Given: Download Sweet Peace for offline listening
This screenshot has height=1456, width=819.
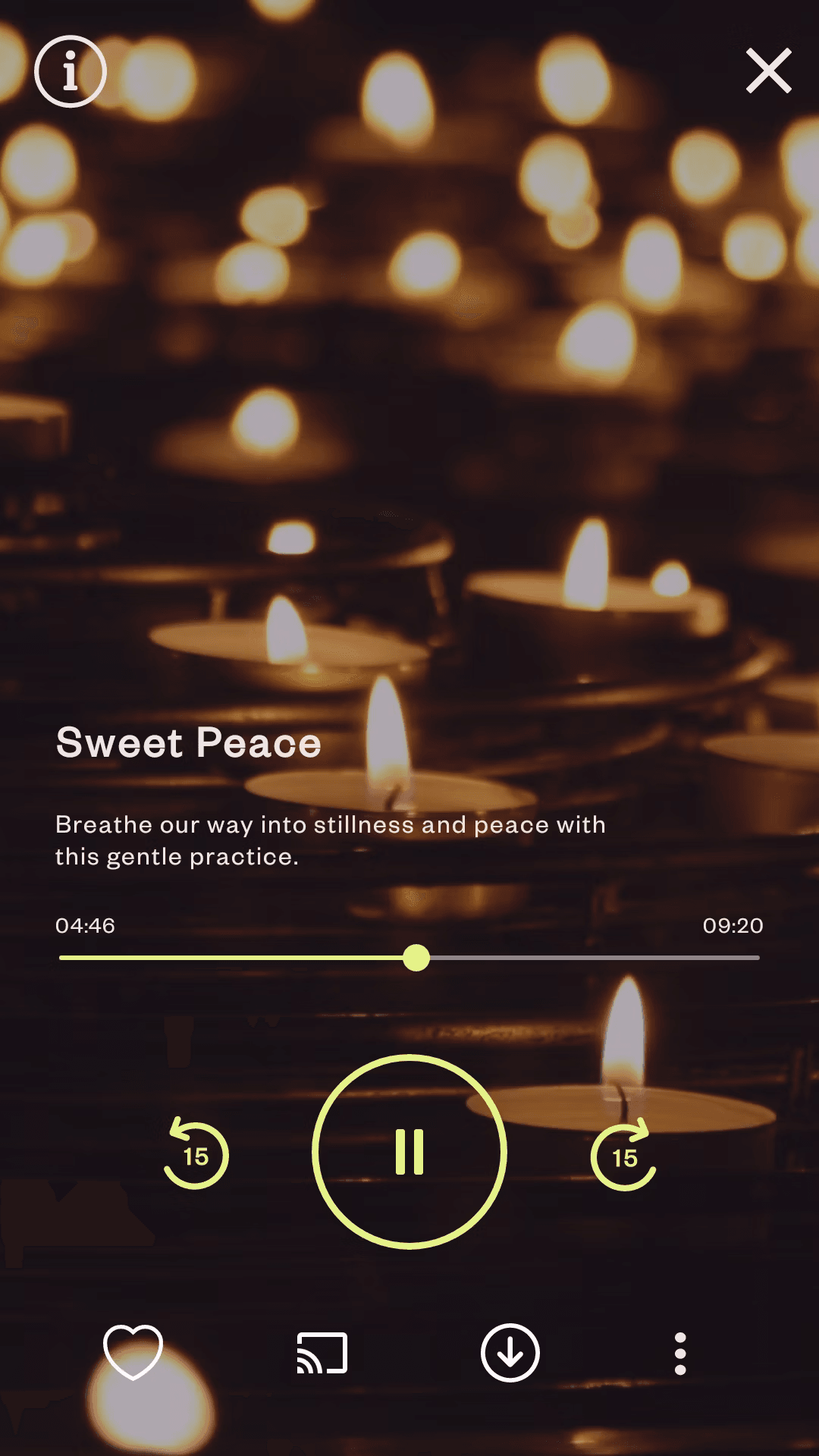Looking at the screenshot, I should [510, 1353].
